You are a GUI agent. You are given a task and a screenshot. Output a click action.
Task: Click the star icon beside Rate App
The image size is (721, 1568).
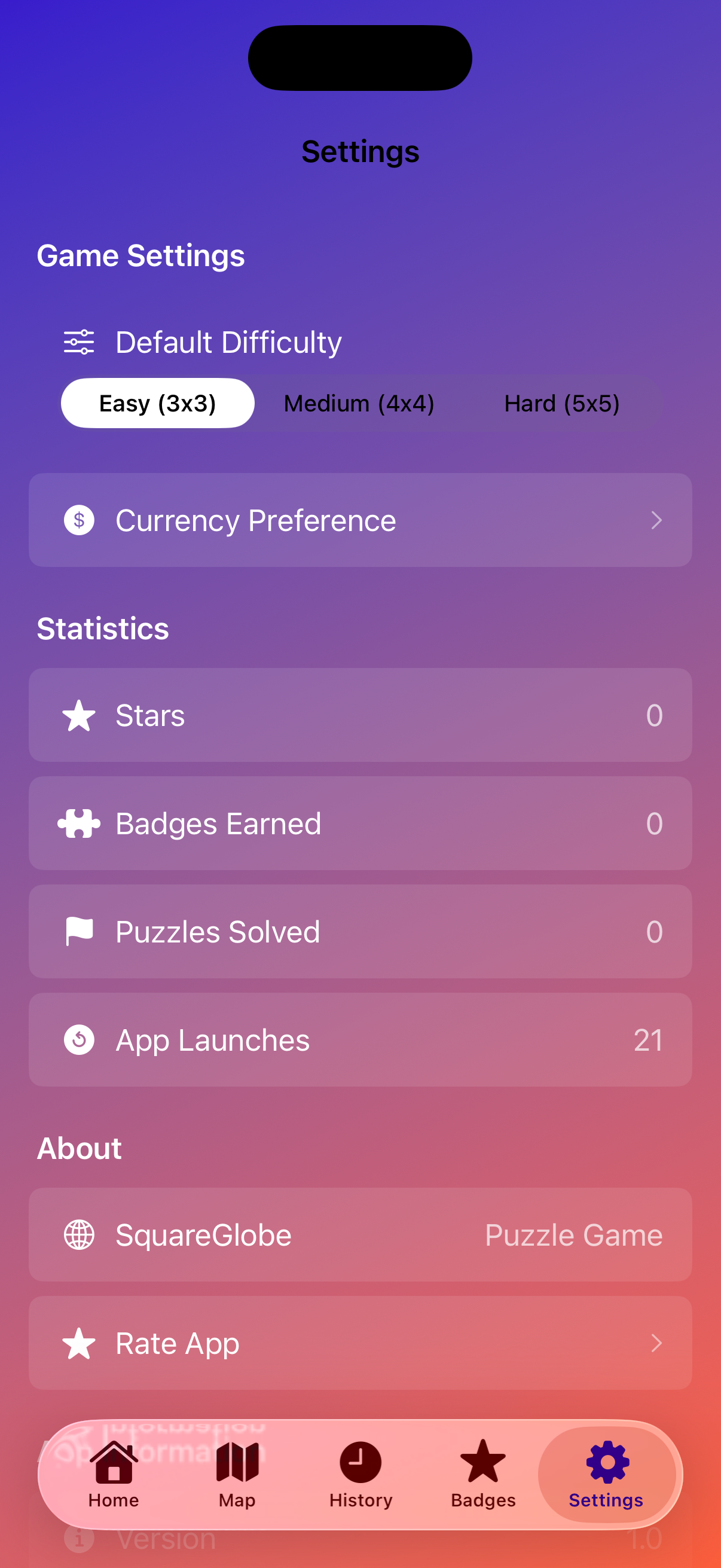click(x=80, y=1343)
